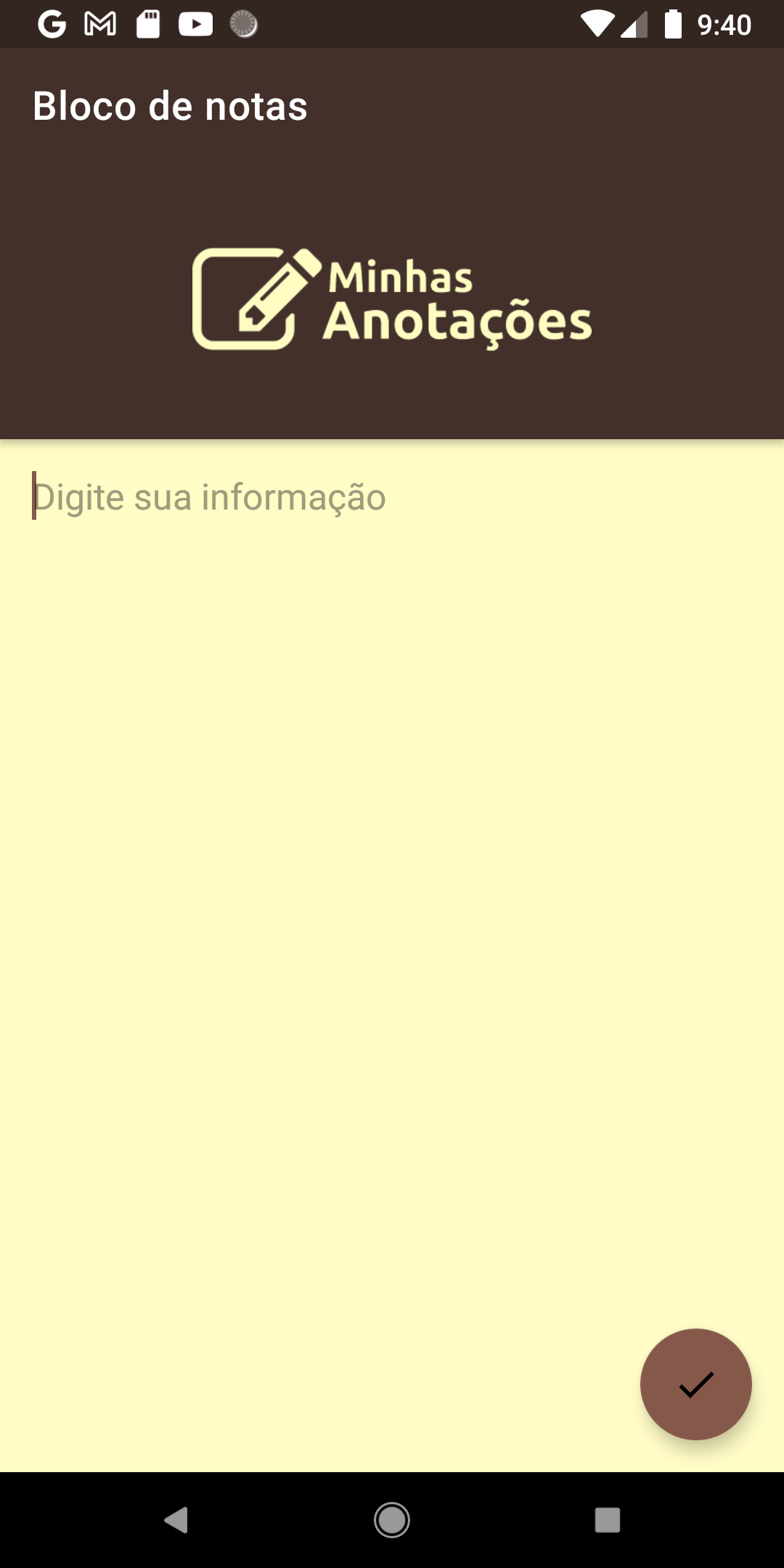Open the YouTube notification icon
The width and height of the screenshot is (784, 1568).
coord(195,24)
